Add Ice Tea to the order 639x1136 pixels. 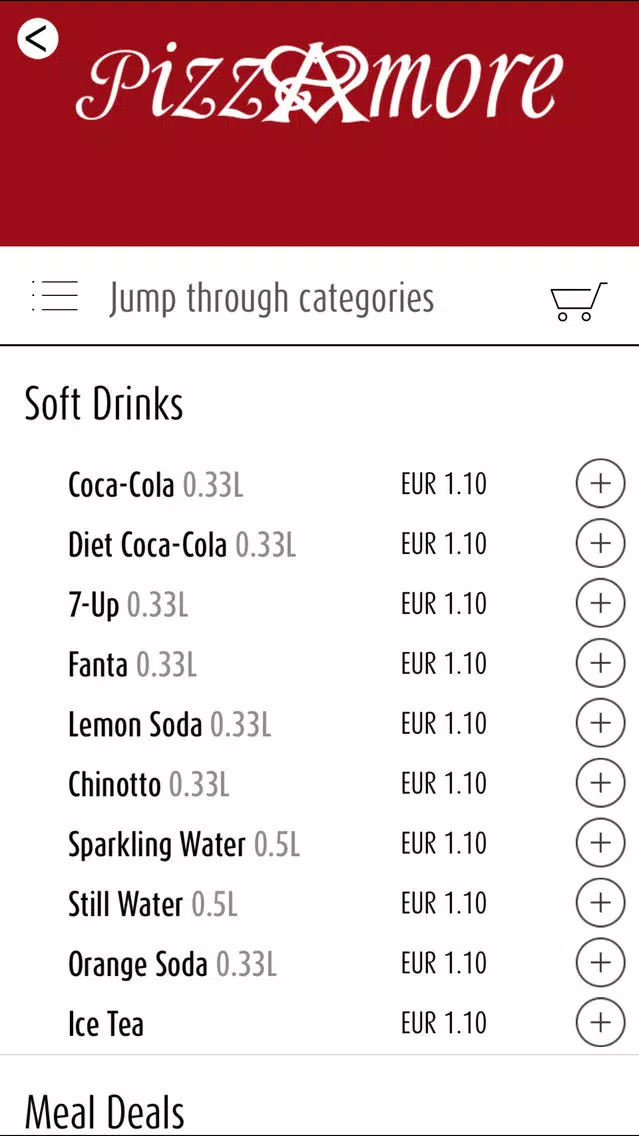pos(600,1022)
